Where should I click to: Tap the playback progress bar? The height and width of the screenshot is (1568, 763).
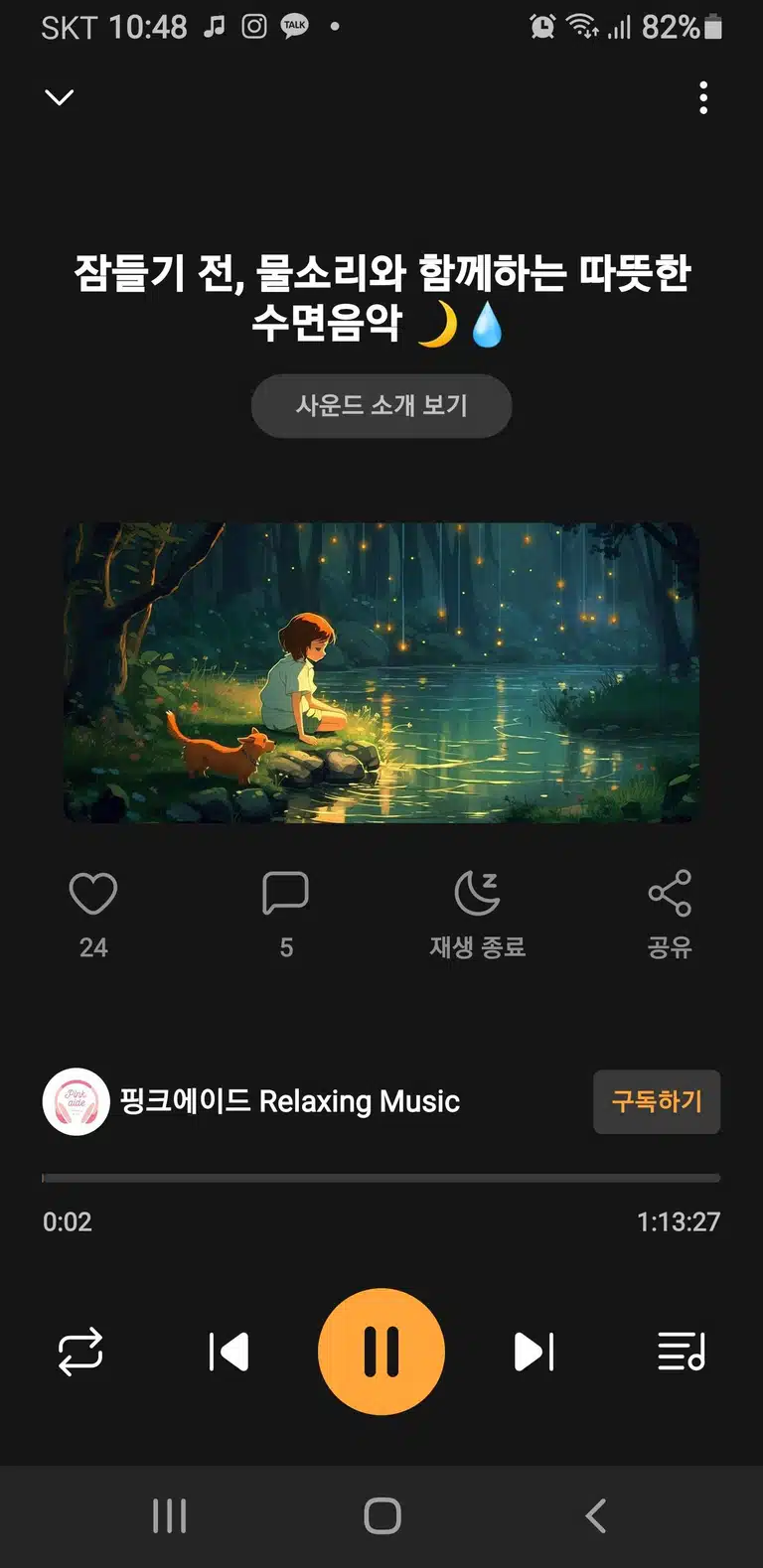(x=381, y=1179)
